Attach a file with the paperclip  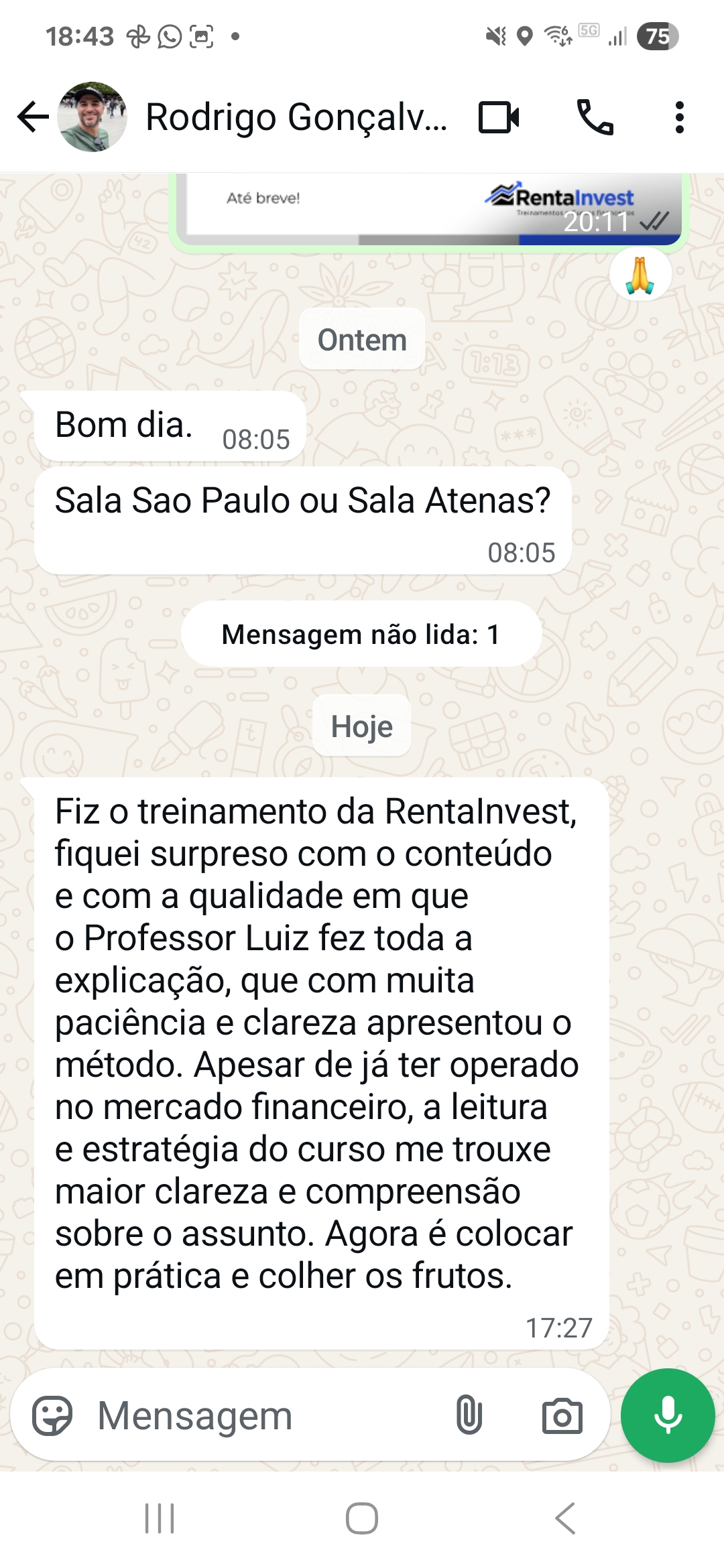(469, 1415)
